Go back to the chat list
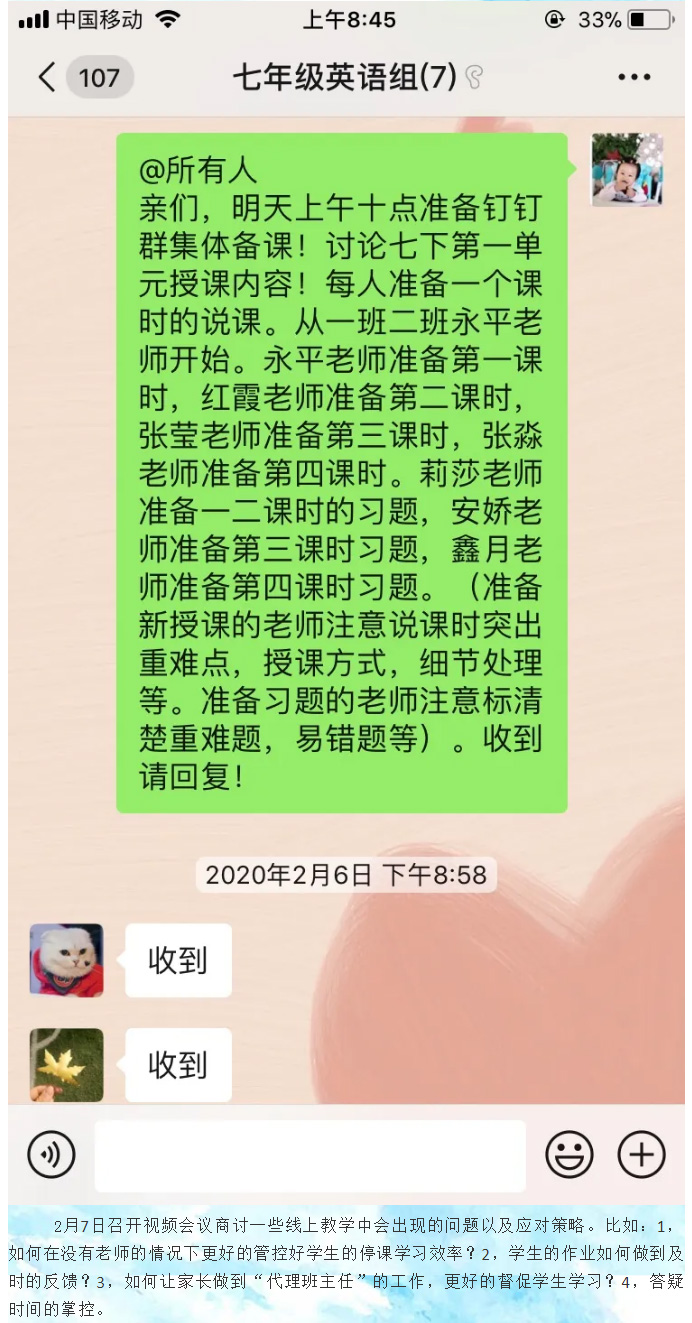This screenshot has height=1323, width=692. tap(47, 77)
